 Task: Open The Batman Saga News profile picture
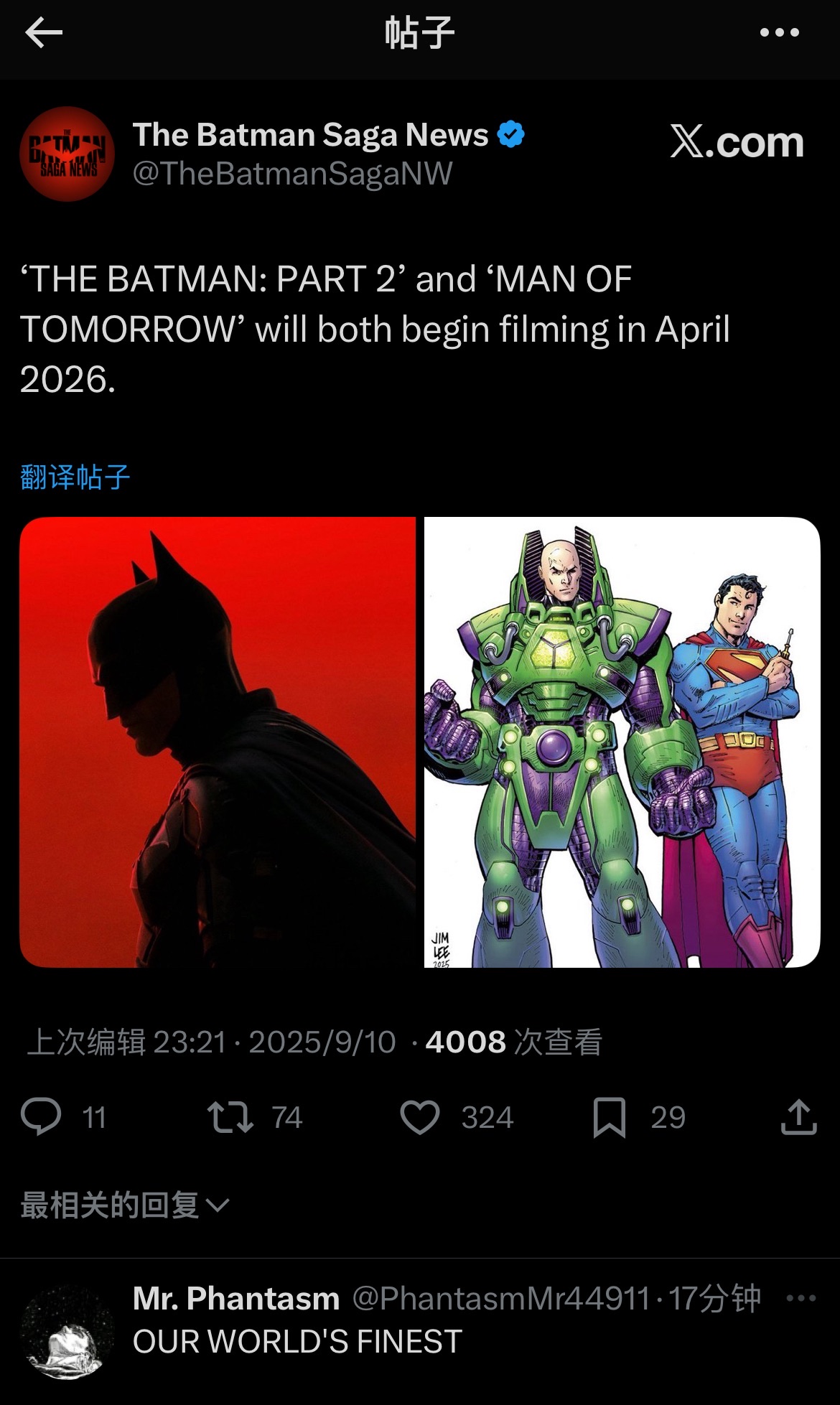click(67, 154)
